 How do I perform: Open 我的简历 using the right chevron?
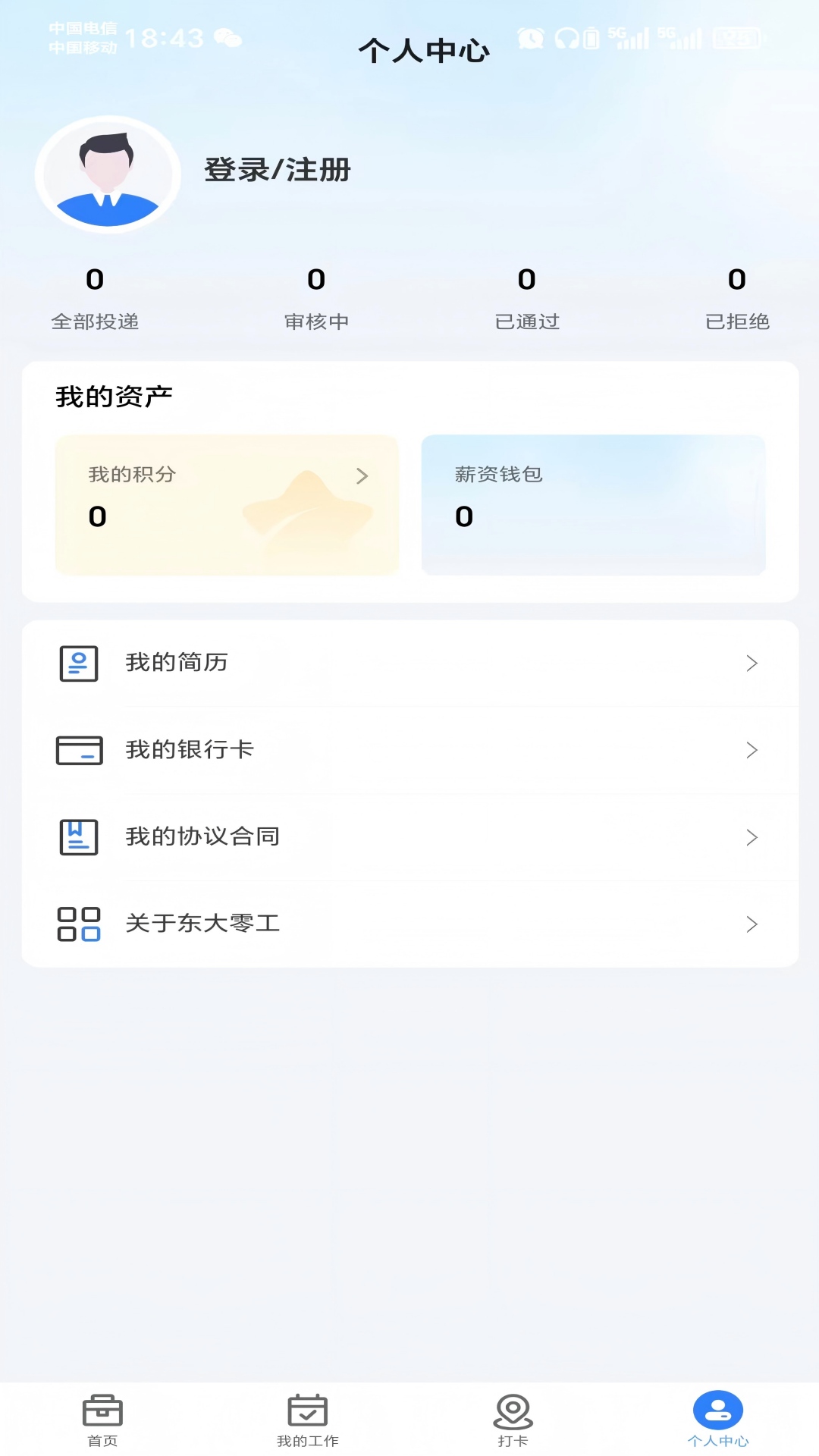(x=752, y=663)
